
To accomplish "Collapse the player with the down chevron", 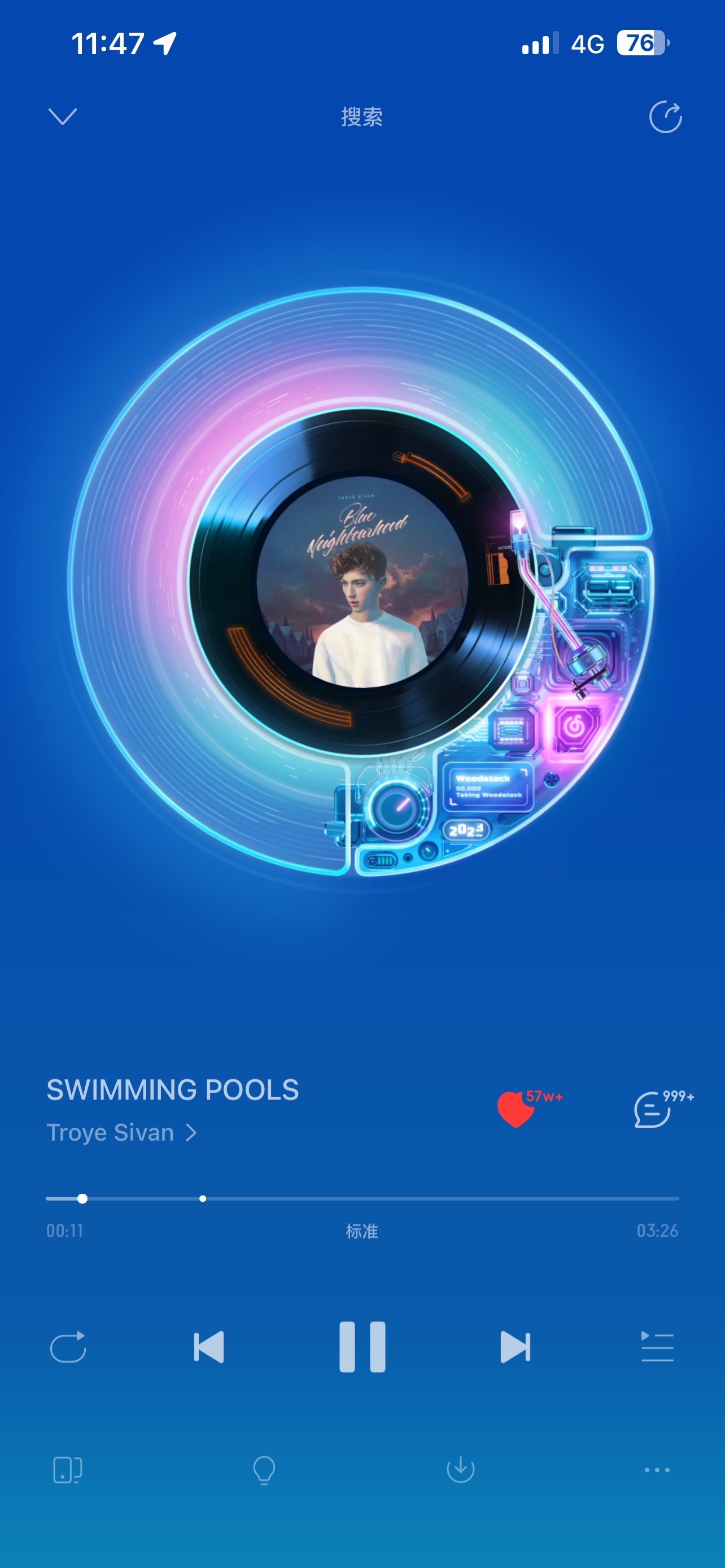I will pyautogui.click(x=62, y=116).
